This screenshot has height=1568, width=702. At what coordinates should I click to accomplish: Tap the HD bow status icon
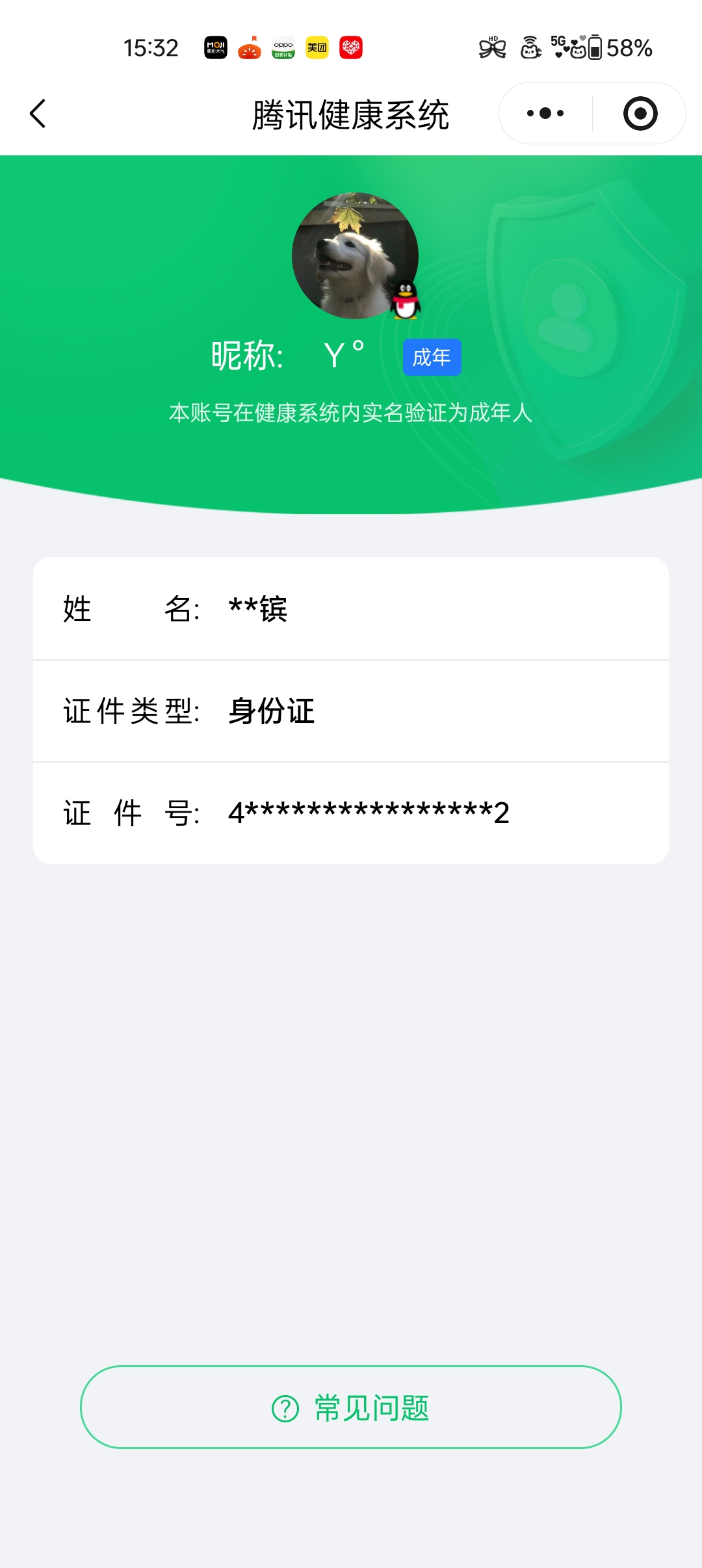tap(493, 47)
